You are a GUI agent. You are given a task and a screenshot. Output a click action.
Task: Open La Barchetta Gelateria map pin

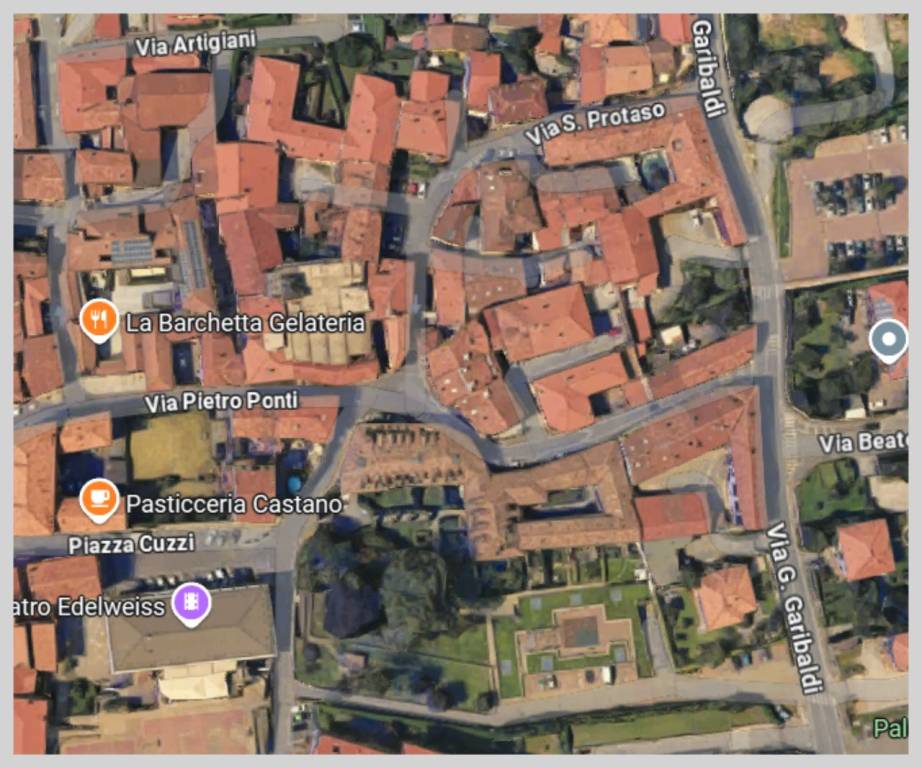coord(98,320)
